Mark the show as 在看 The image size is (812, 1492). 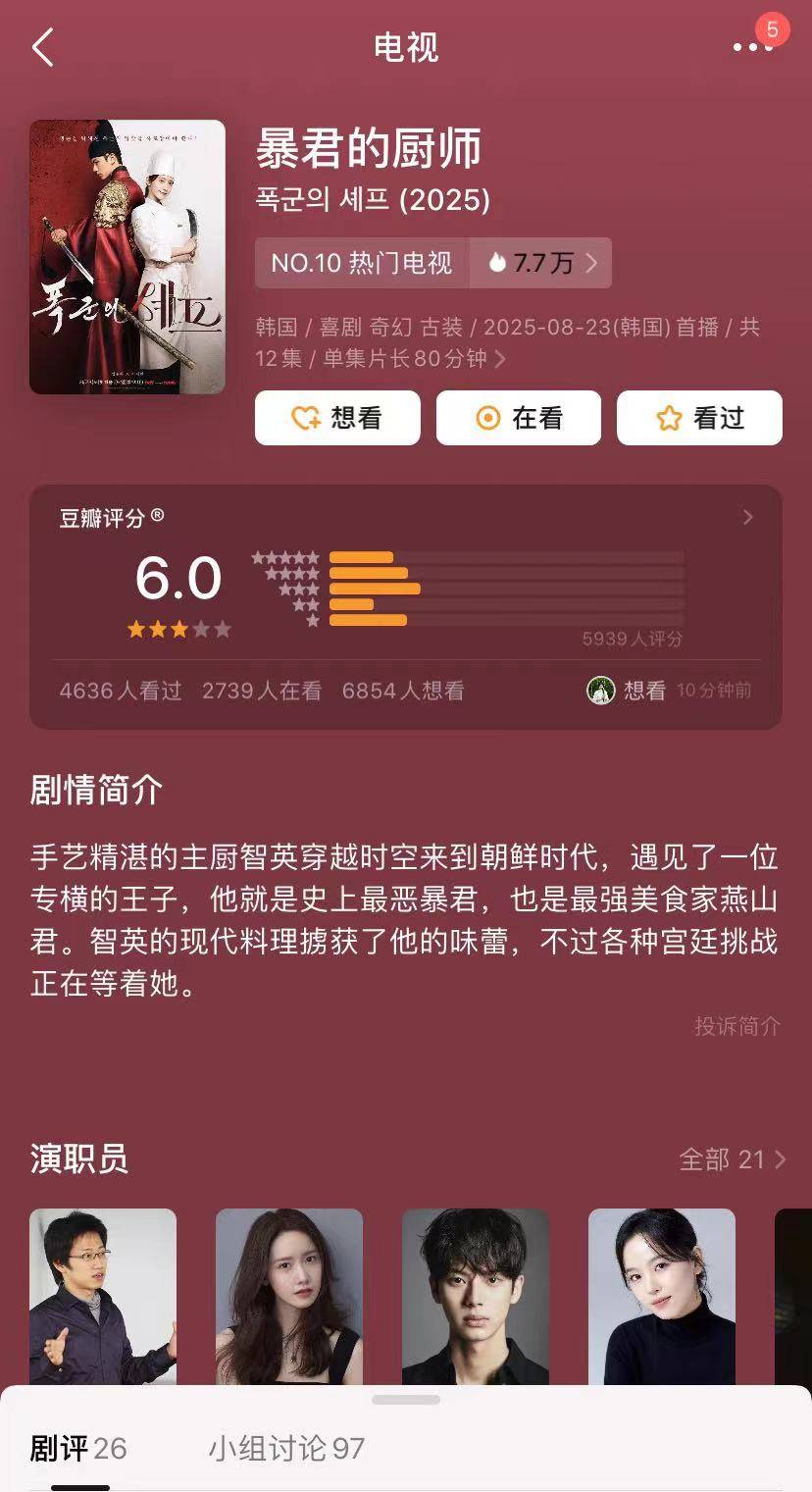coord(519,418)
